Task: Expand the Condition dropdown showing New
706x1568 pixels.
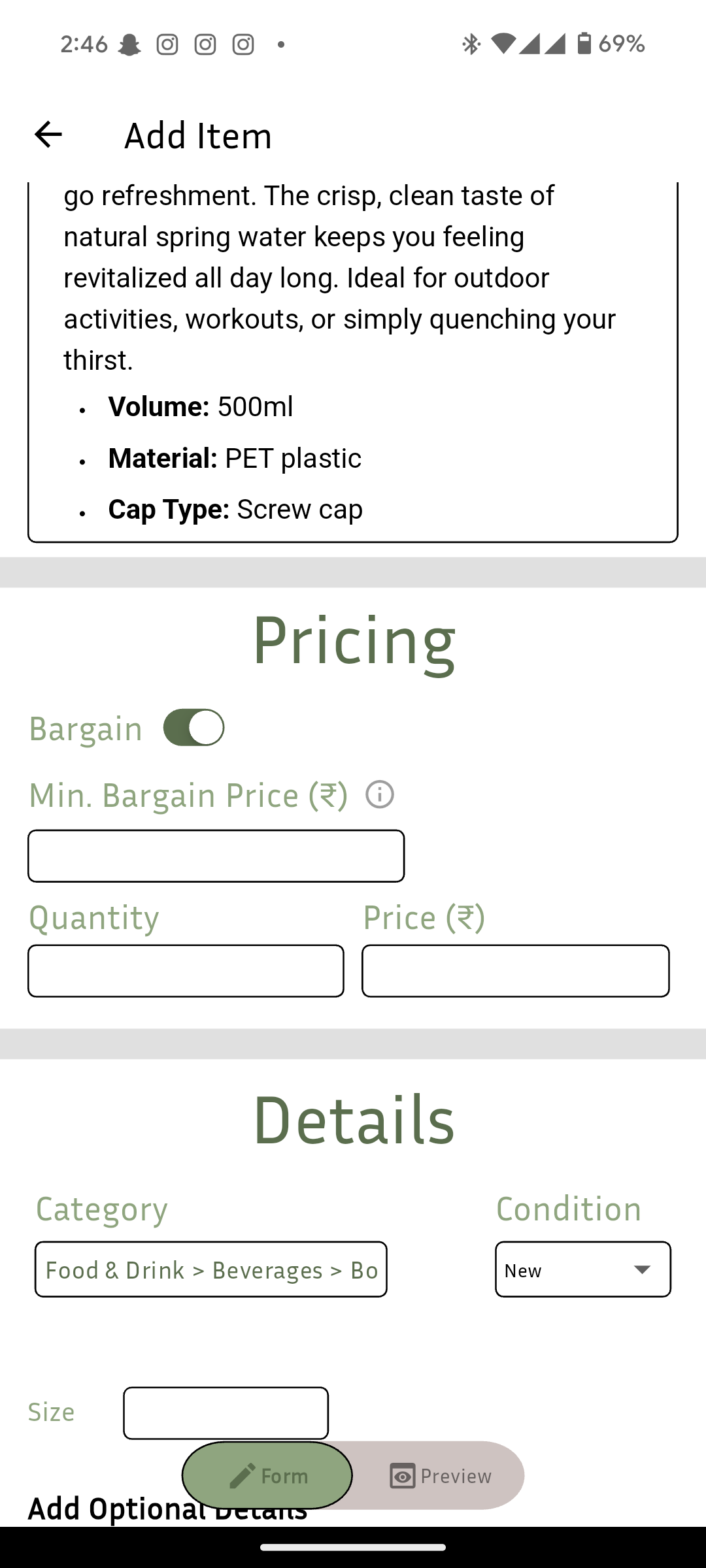Action: (x=583, y=1269)
